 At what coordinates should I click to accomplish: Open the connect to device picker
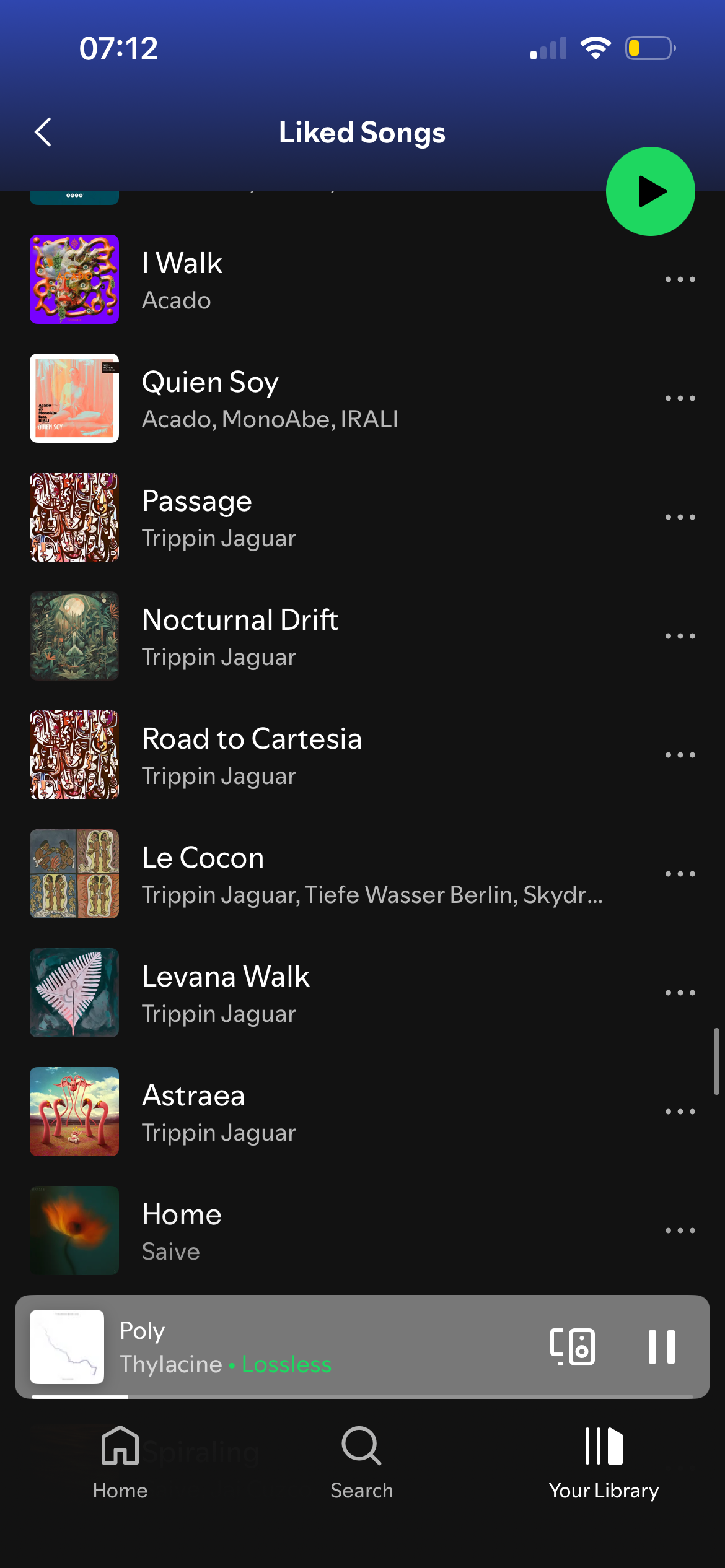point(573,1346)
